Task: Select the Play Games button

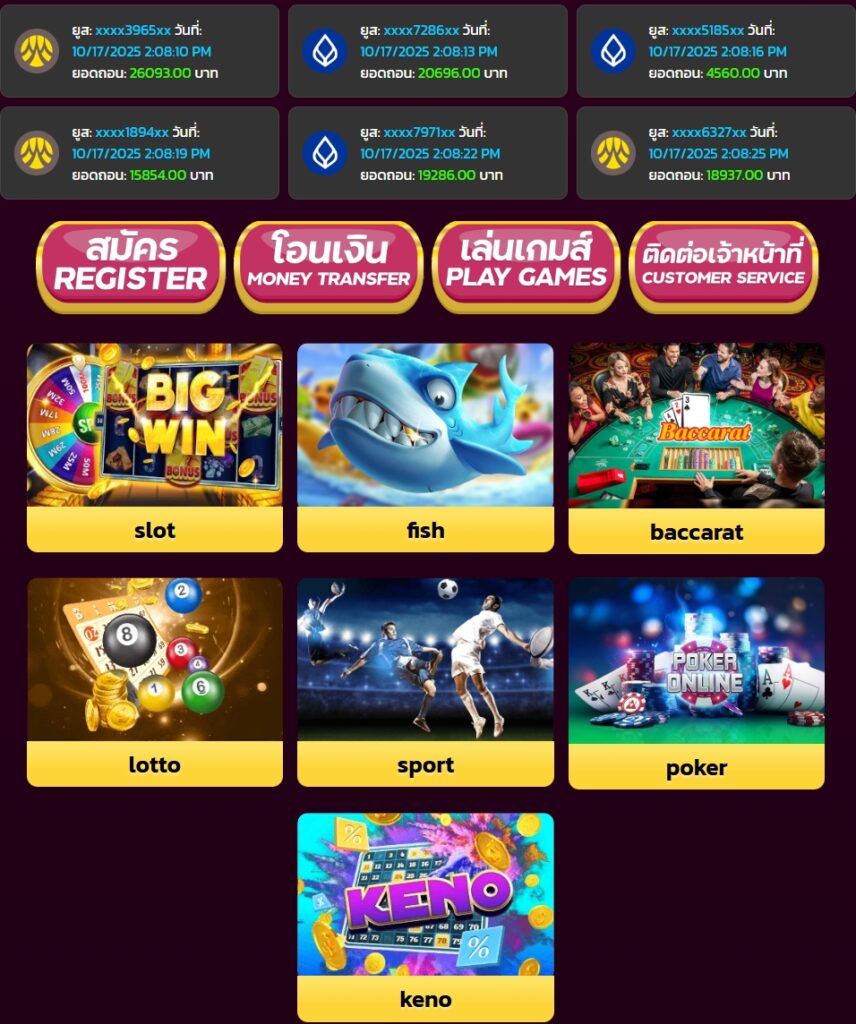Action: 526,266
